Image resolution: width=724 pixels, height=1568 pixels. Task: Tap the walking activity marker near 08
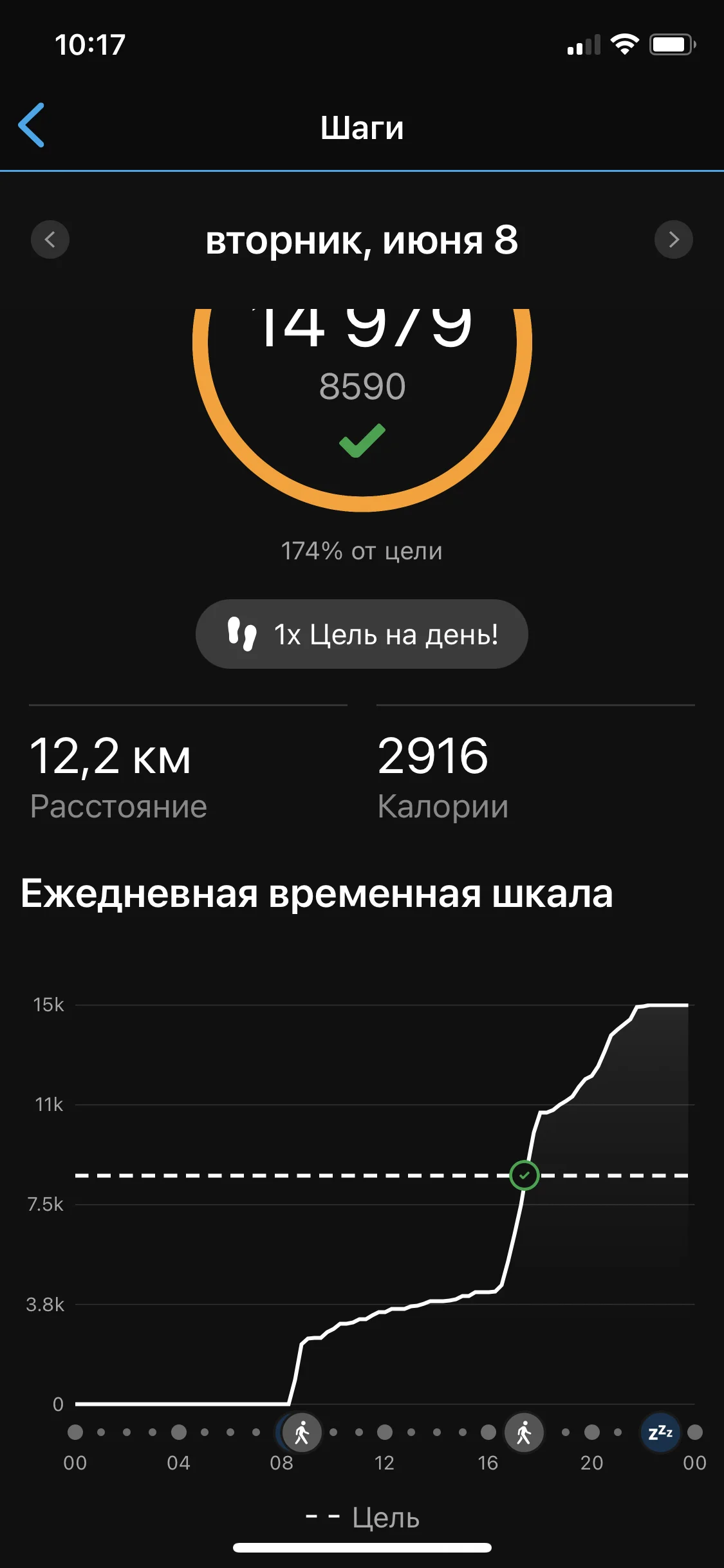[x=302, y=1433]
